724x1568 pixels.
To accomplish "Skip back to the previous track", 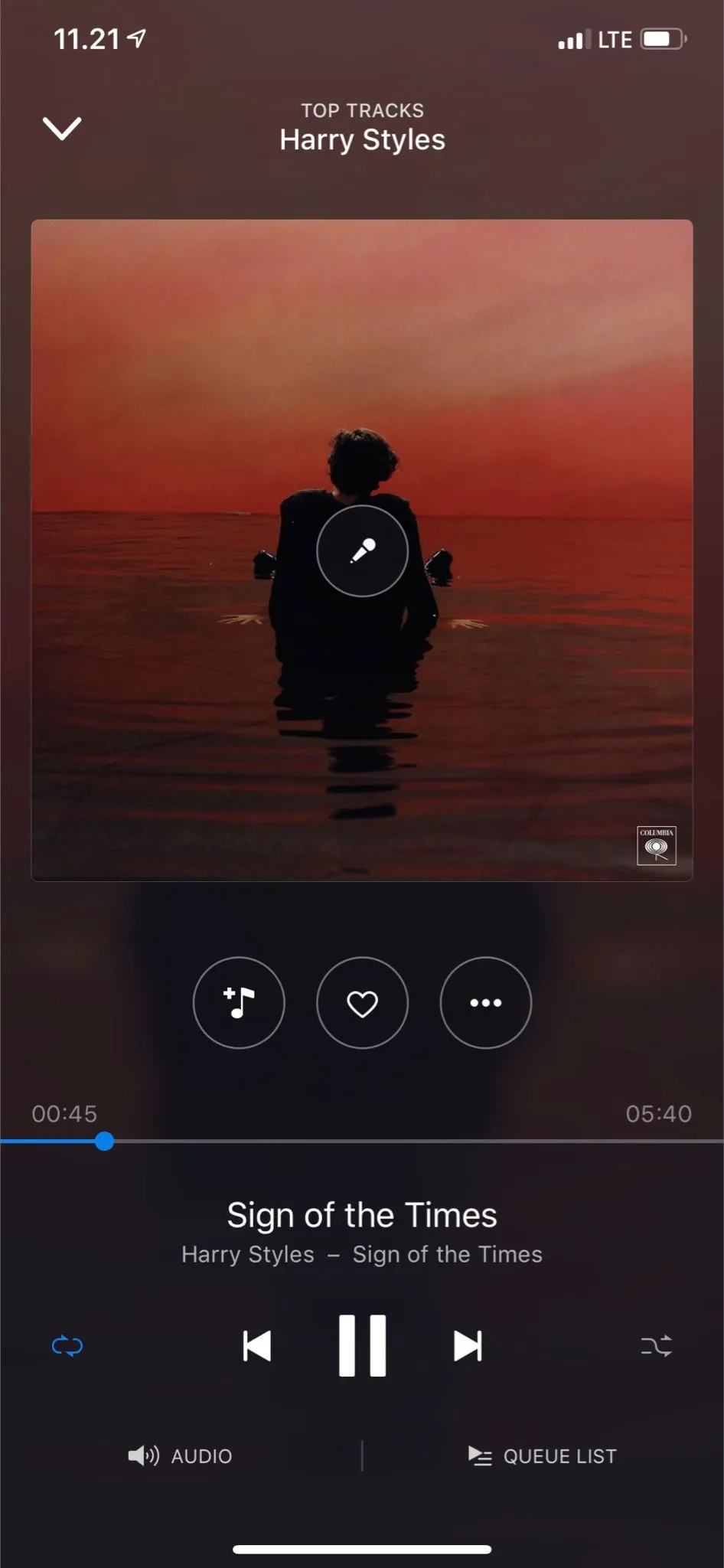I will (257, 1346).
